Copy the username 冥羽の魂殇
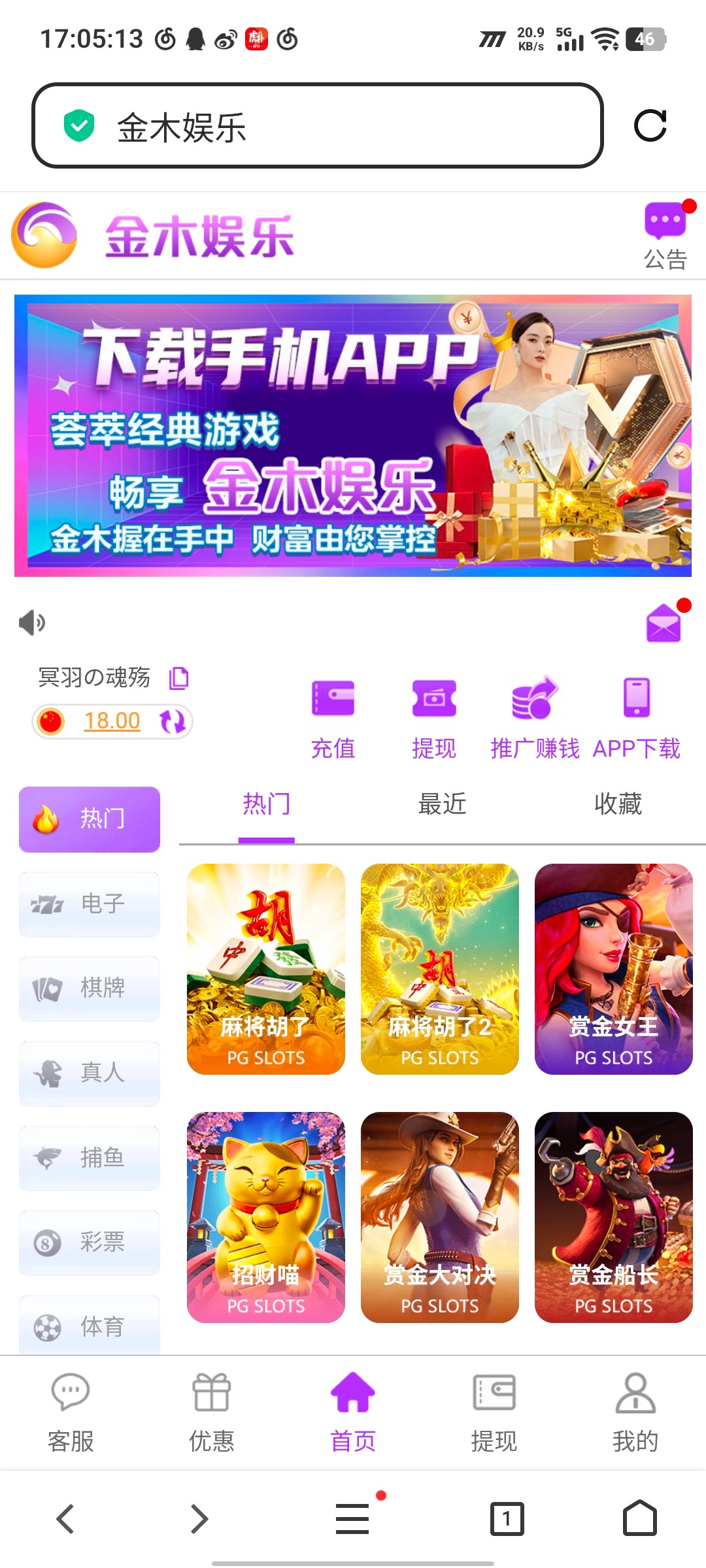The image size is (706, 1568). tap(178, 678)
